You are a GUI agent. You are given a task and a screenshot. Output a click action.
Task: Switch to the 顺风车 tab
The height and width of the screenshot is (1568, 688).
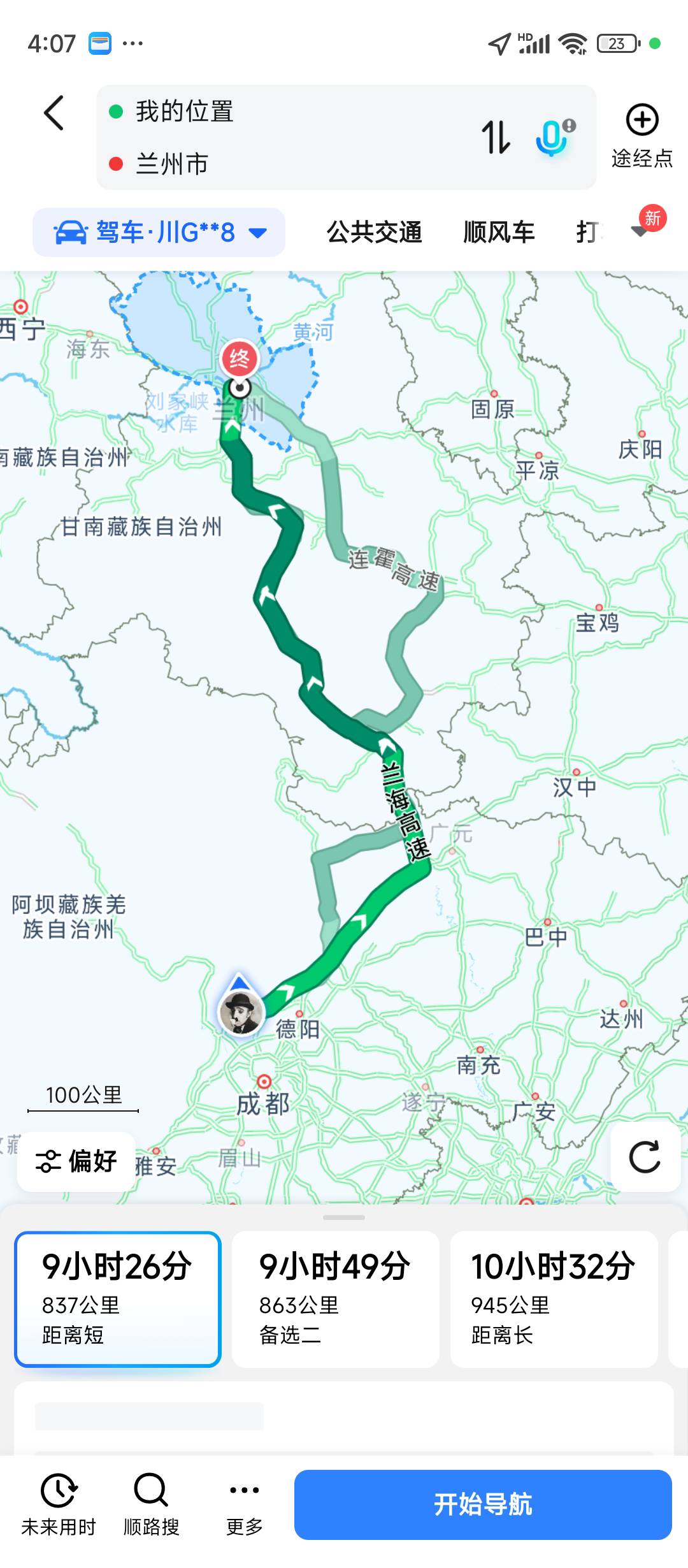498,233
